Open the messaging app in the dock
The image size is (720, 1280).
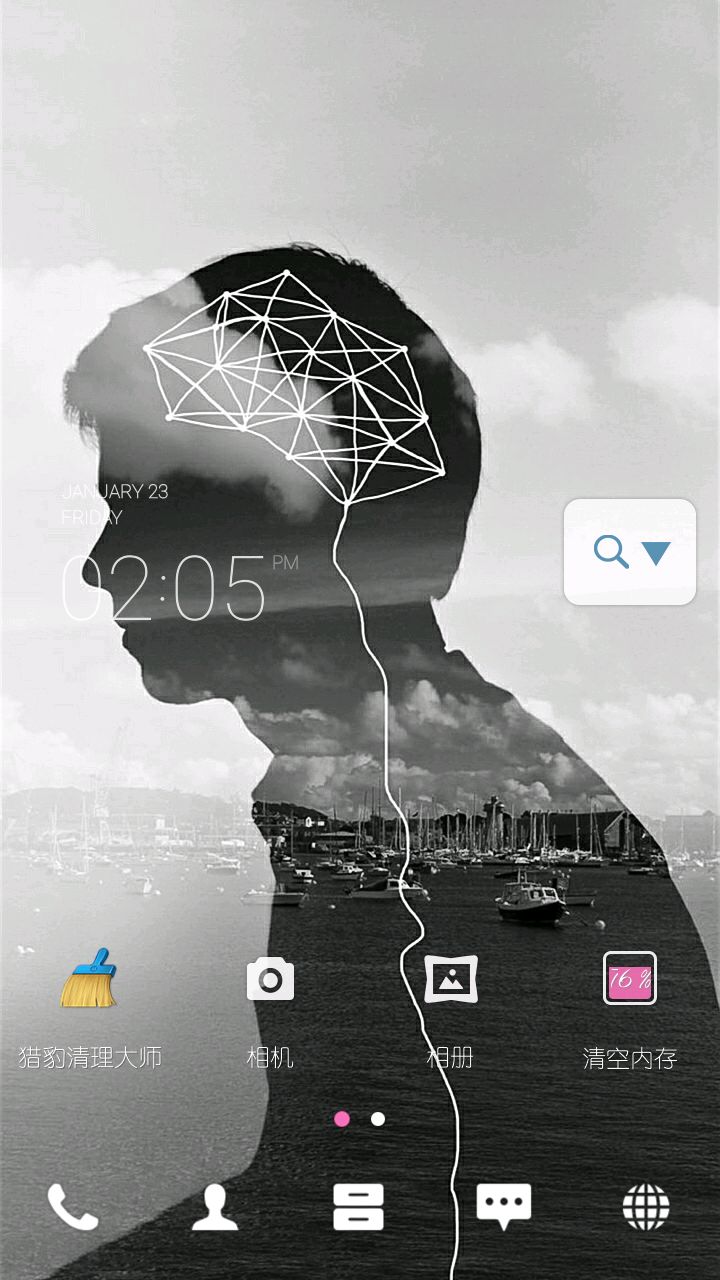[x=503, y=1207]
